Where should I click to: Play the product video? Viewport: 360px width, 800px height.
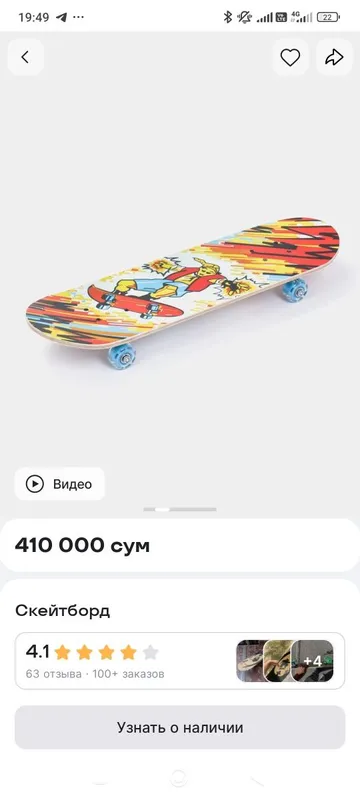tap(60, 484)
